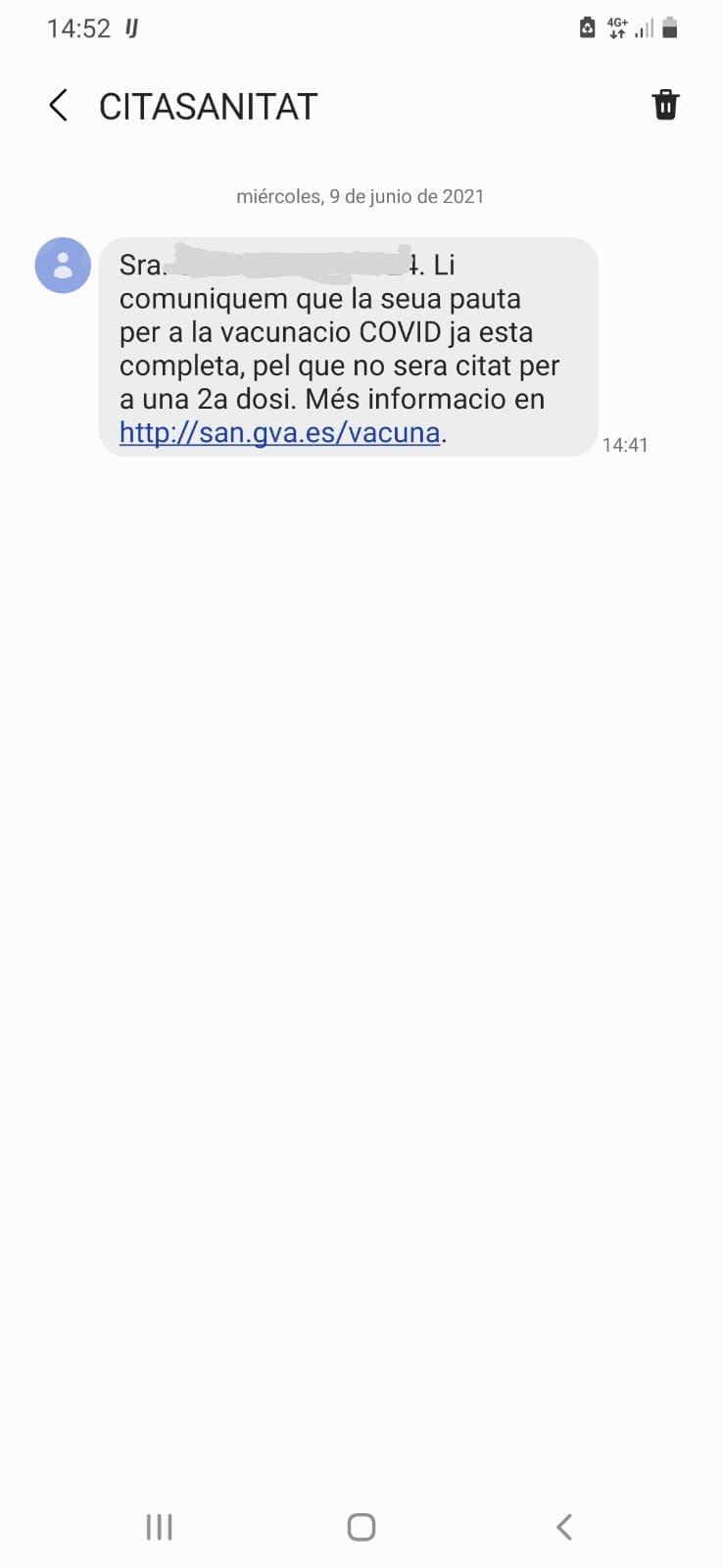Go to the home screen
Viewport: 723px width, 1568px height.
(361, 1526)
